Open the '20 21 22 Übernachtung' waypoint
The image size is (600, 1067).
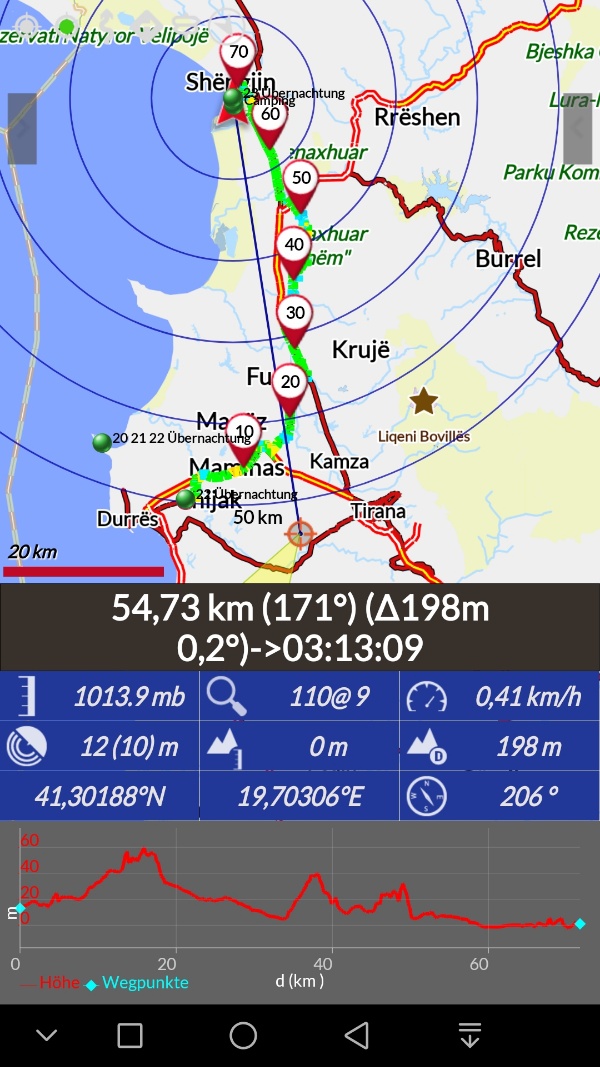tap(103, 442)
